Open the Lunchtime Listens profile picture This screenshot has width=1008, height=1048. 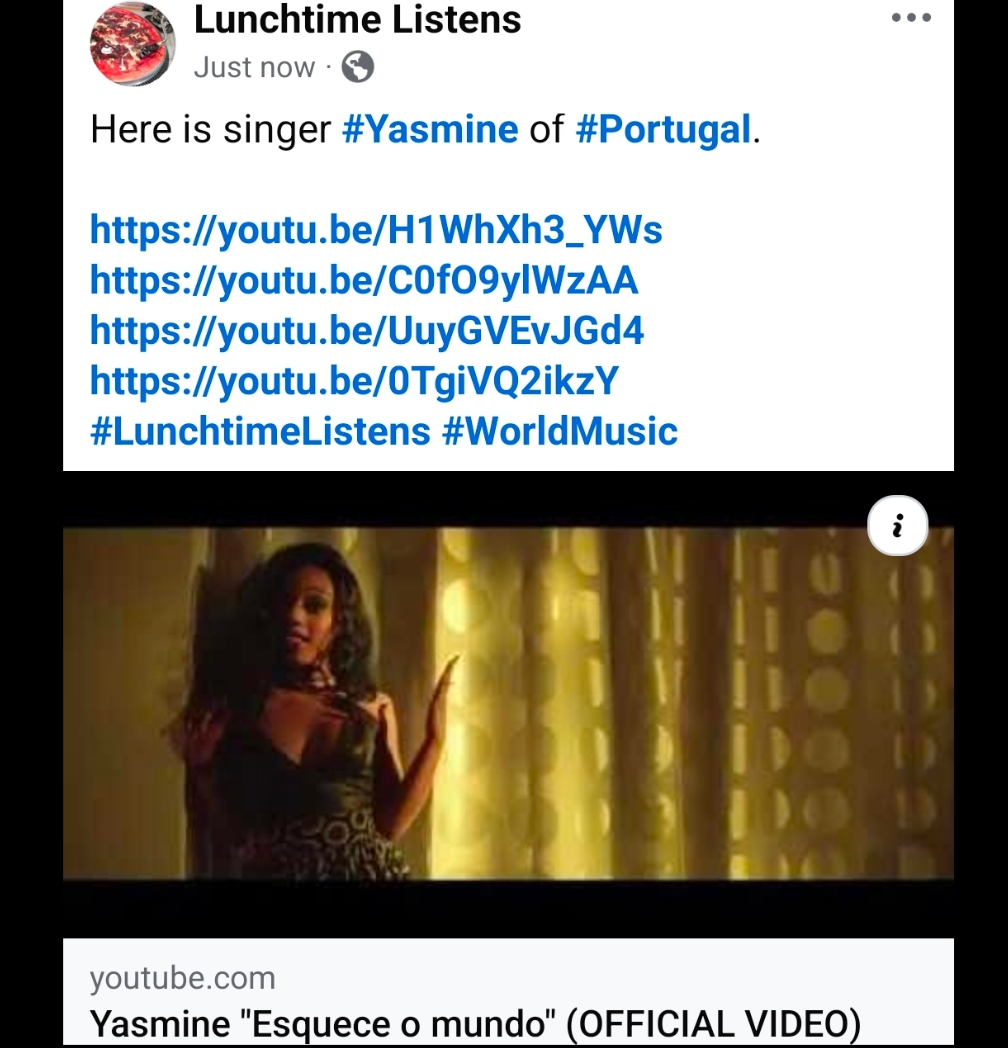click(x=132, y=43)
